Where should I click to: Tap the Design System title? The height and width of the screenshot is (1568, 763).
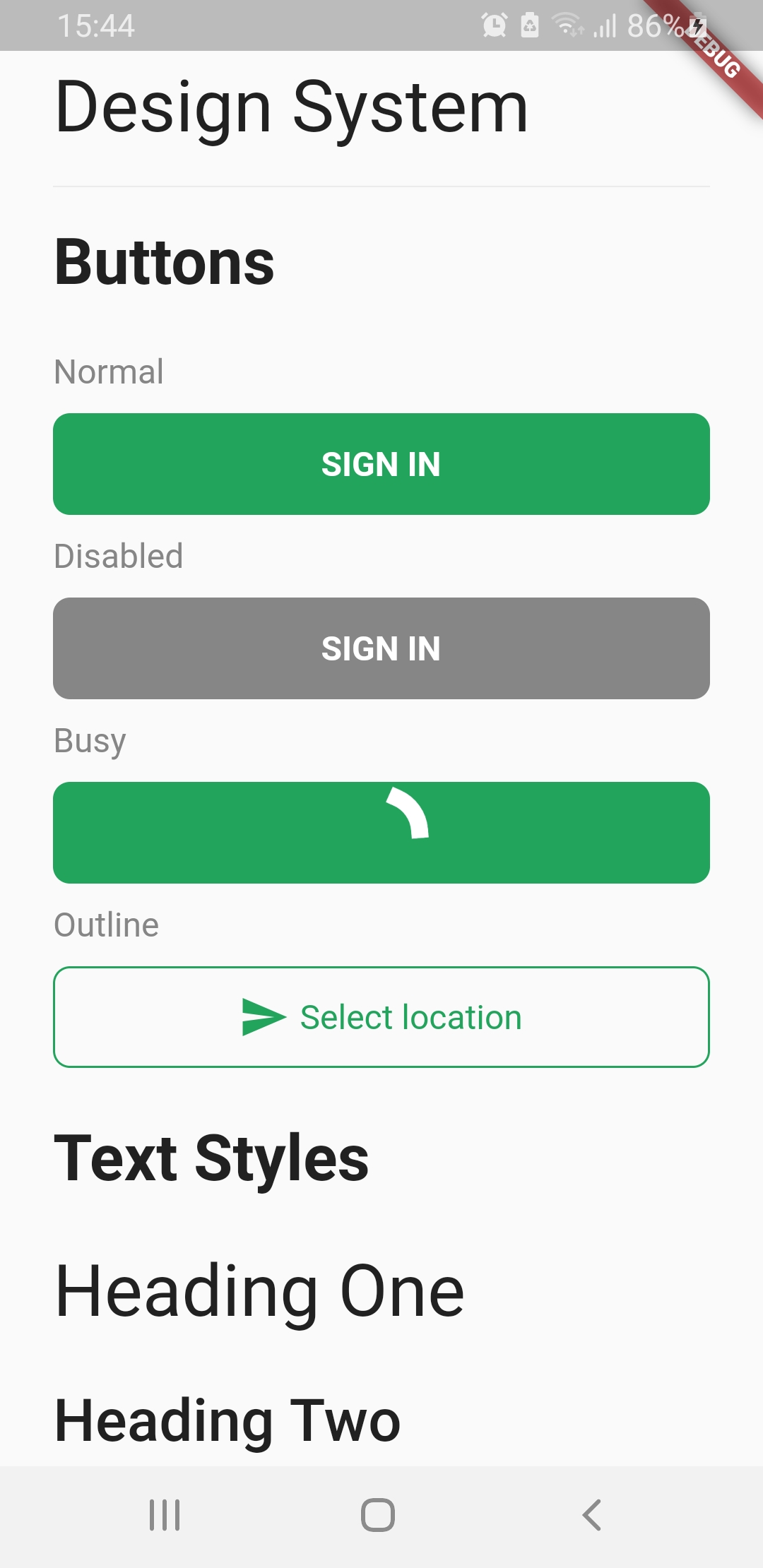pyautogui.click(x=291, y=107)
